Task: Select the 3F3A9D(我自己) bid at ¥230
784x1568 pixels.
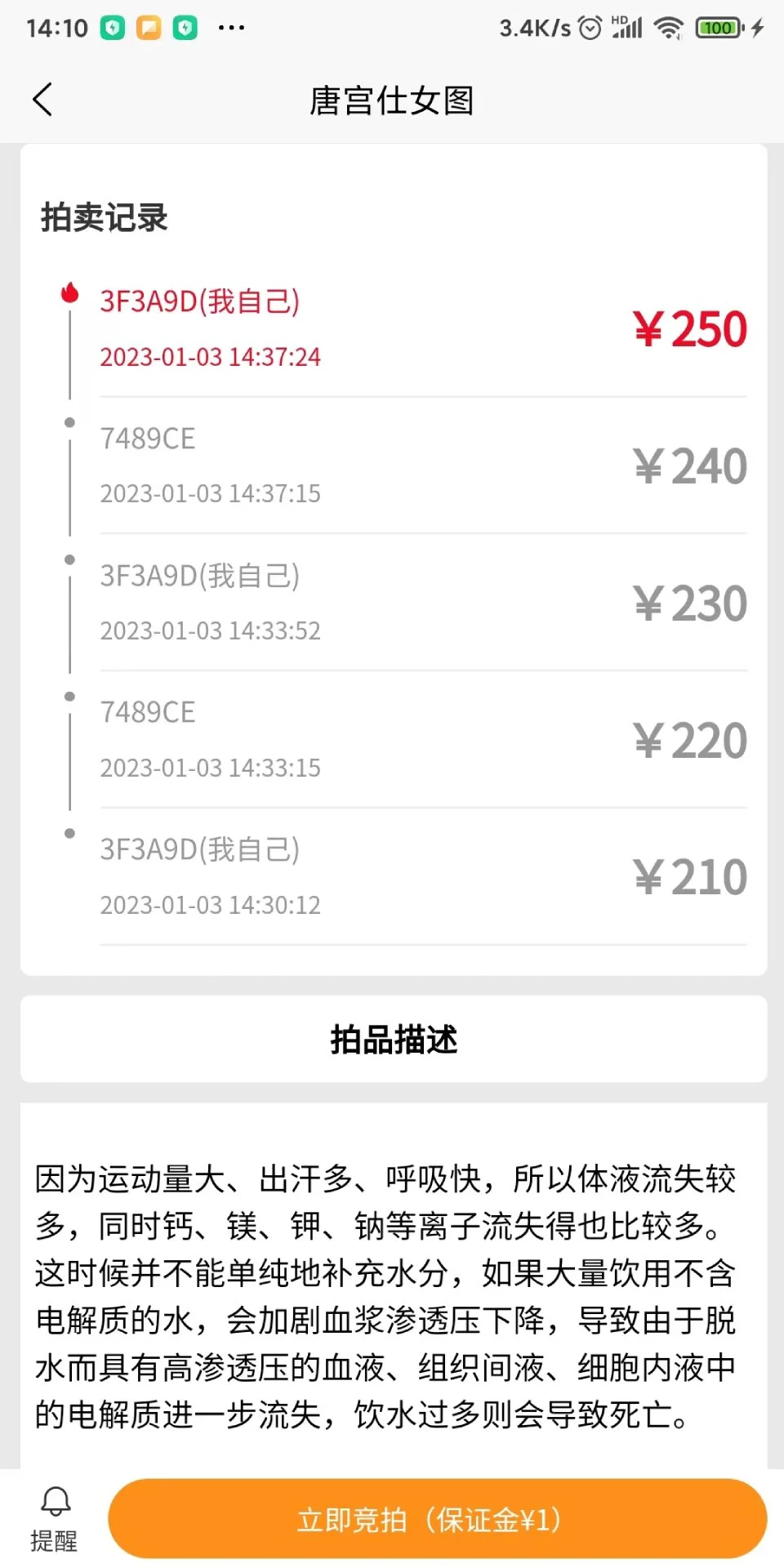Action: tap(198, 576)
